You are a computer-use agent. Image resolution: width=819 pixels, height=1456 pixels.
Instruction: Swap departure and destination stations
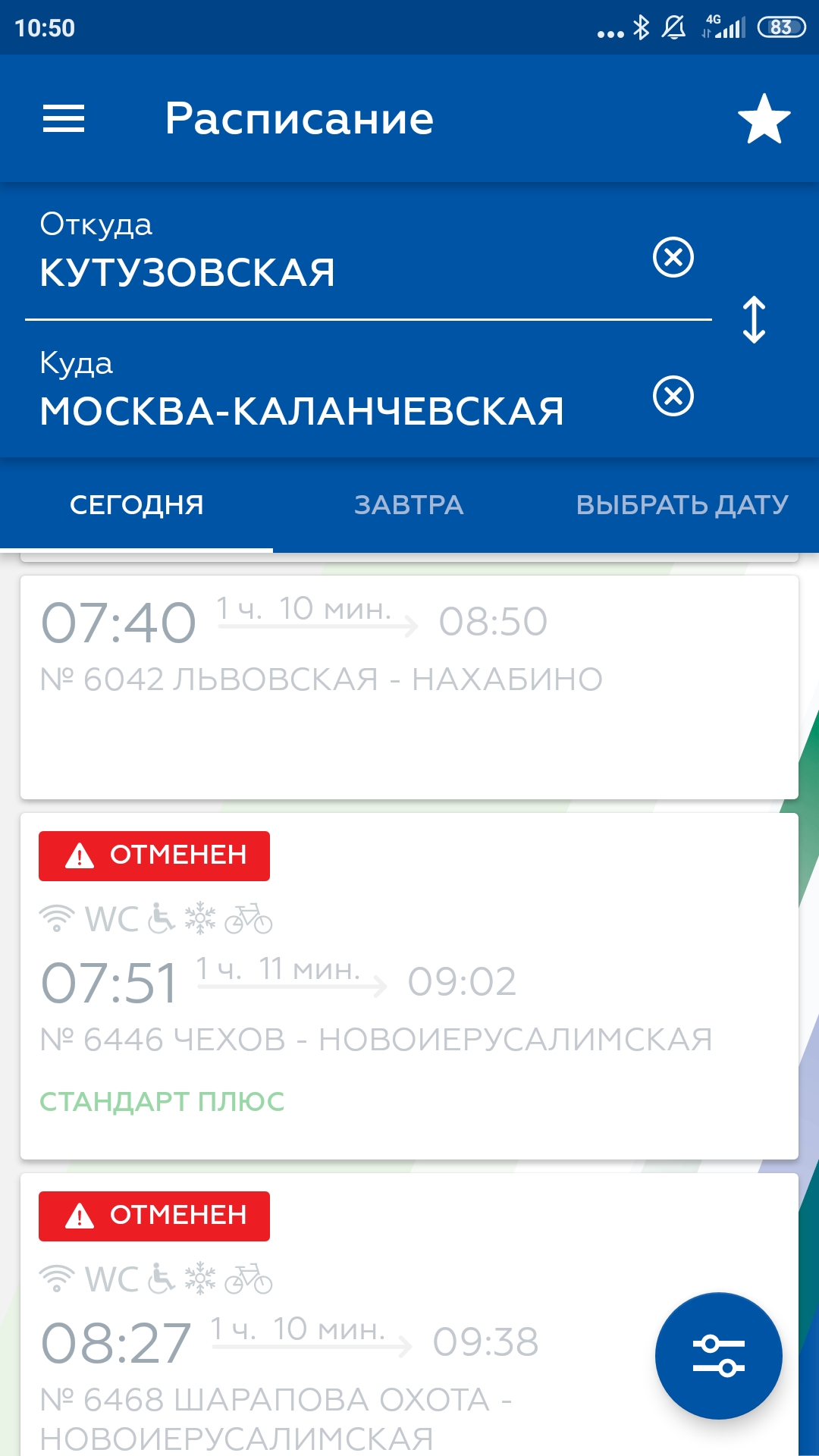click(x=754, y=320)
